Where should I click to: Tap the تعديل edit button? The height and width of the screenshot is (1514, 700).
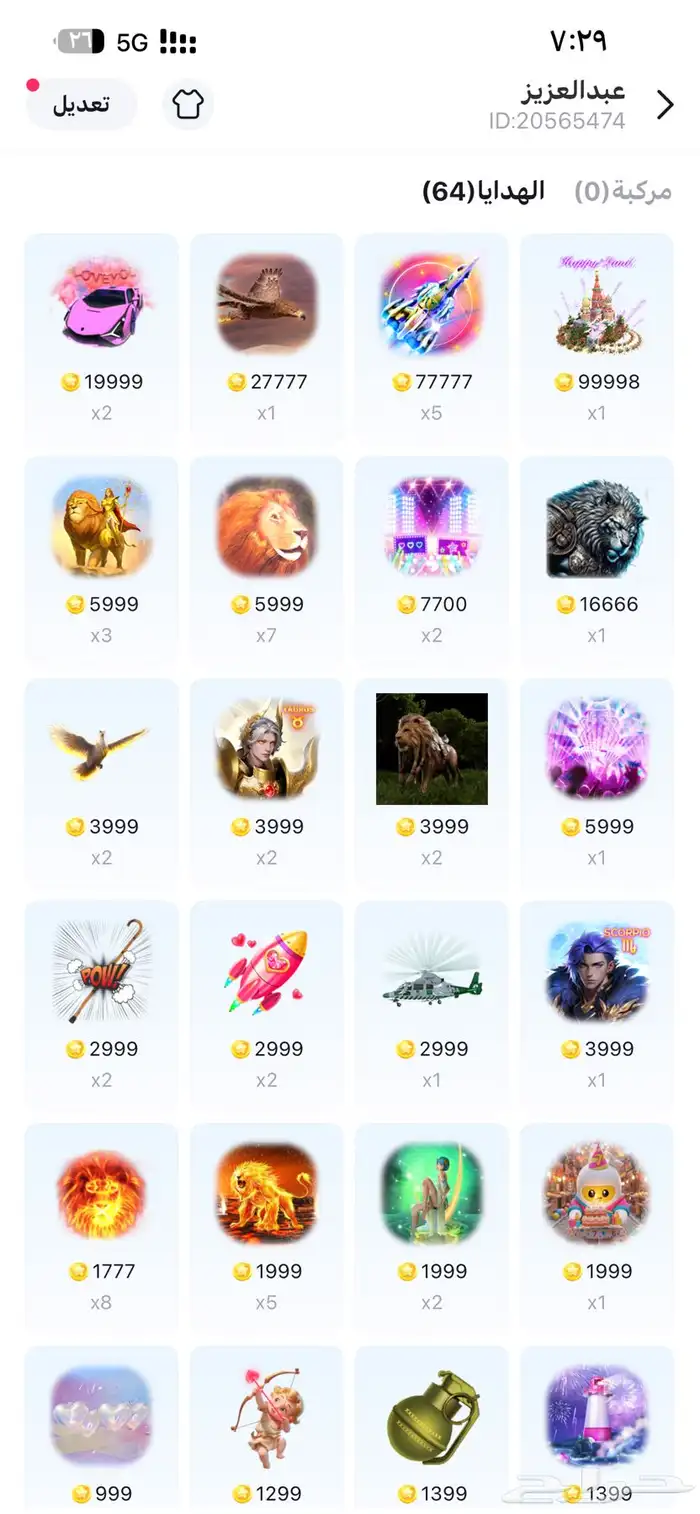[81, 104]
